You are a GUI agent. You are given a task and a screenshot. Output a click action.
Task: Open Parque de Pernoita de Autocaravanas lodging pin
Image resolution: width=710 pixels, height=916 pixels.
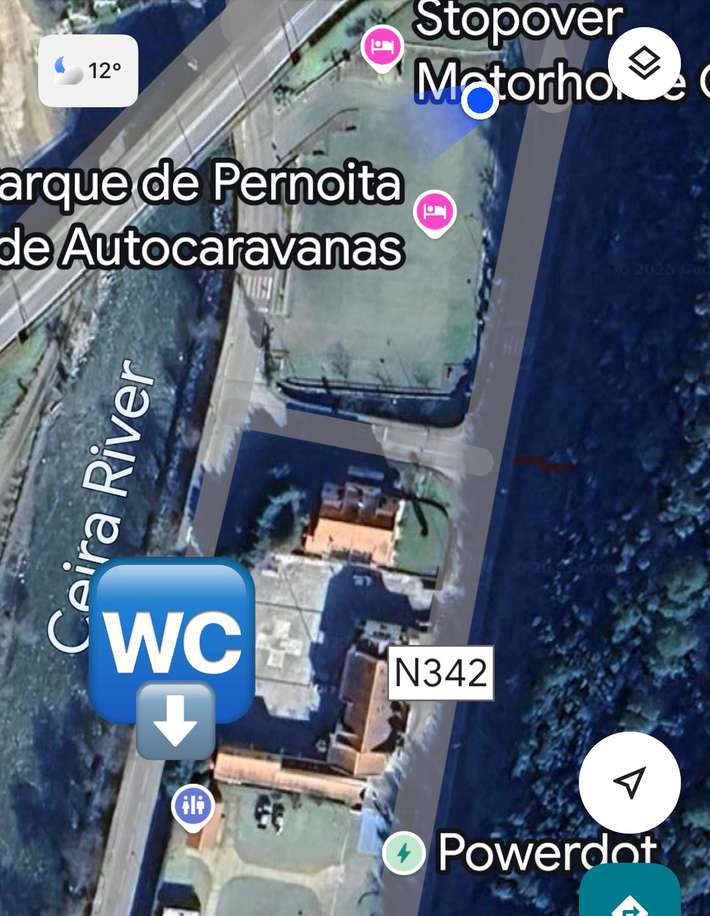(x=434, y=212)
